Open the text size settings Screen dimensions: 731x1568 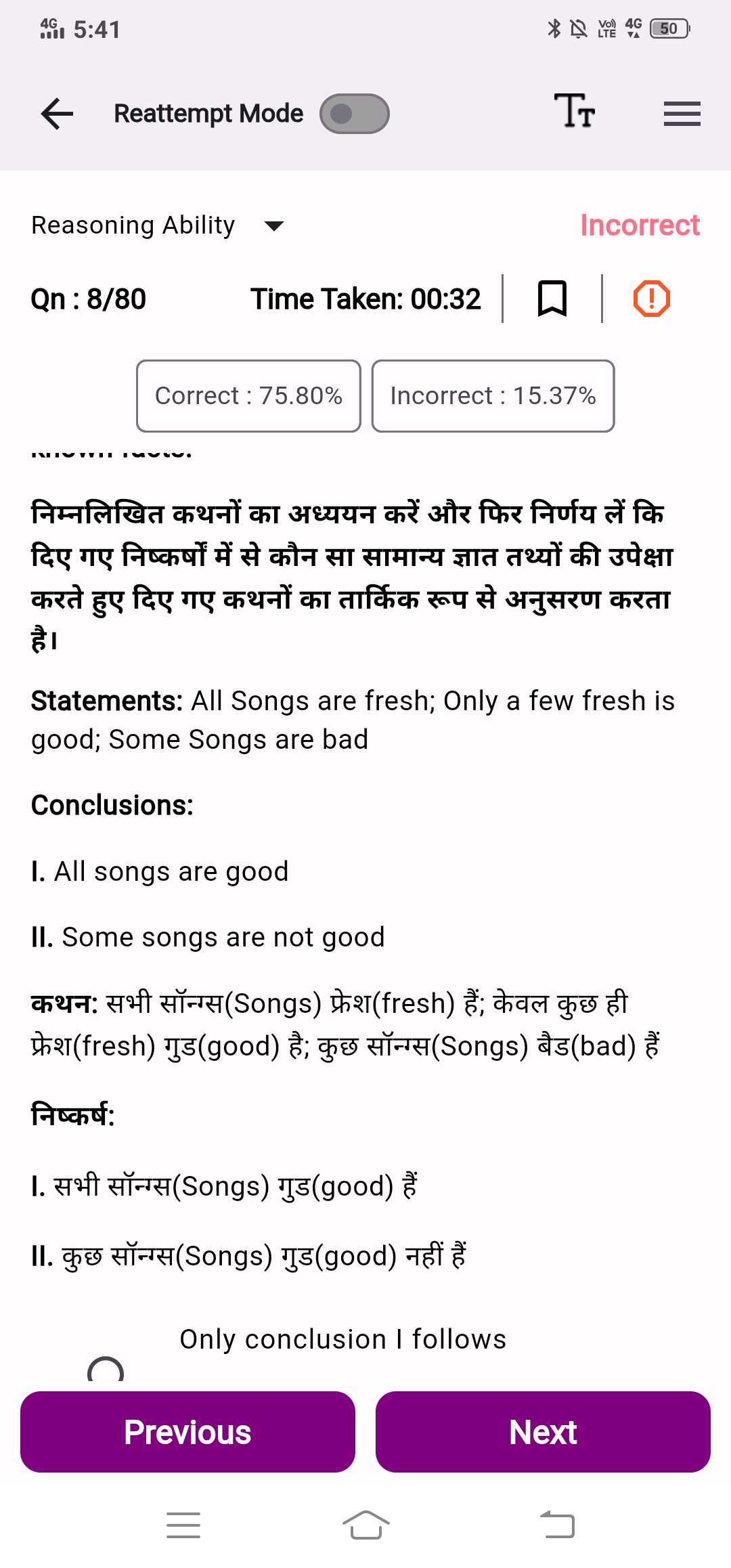click(575, 112)
